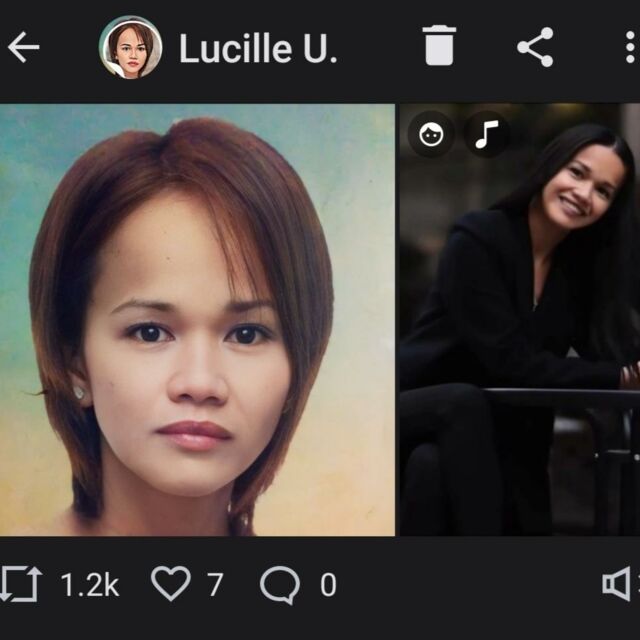Like this post with the heart
Viewport: 640px width, 640px height.
[x=170, y=584]
